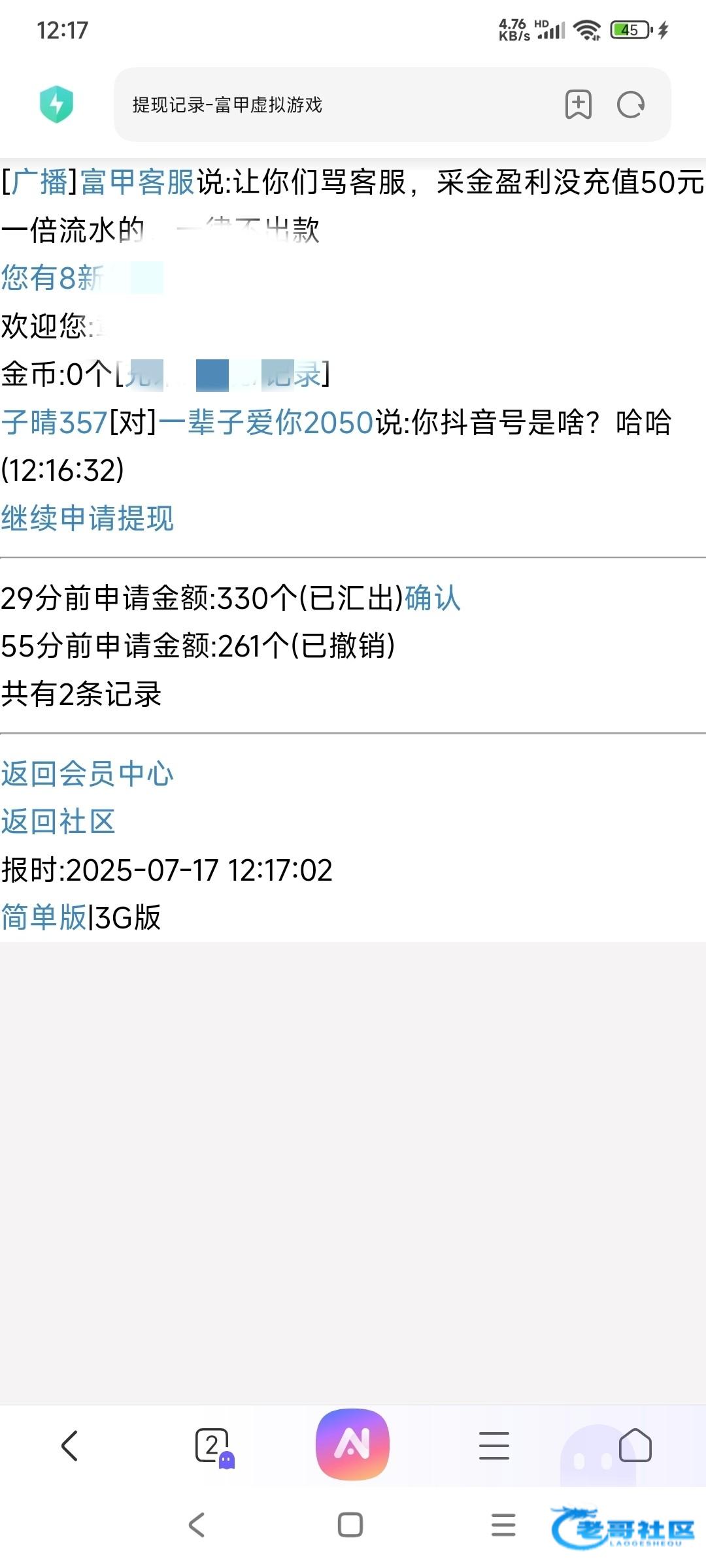
Task: Tap 确认 next to the 330个 withdrawal
Action: click(x=433, y=598)
